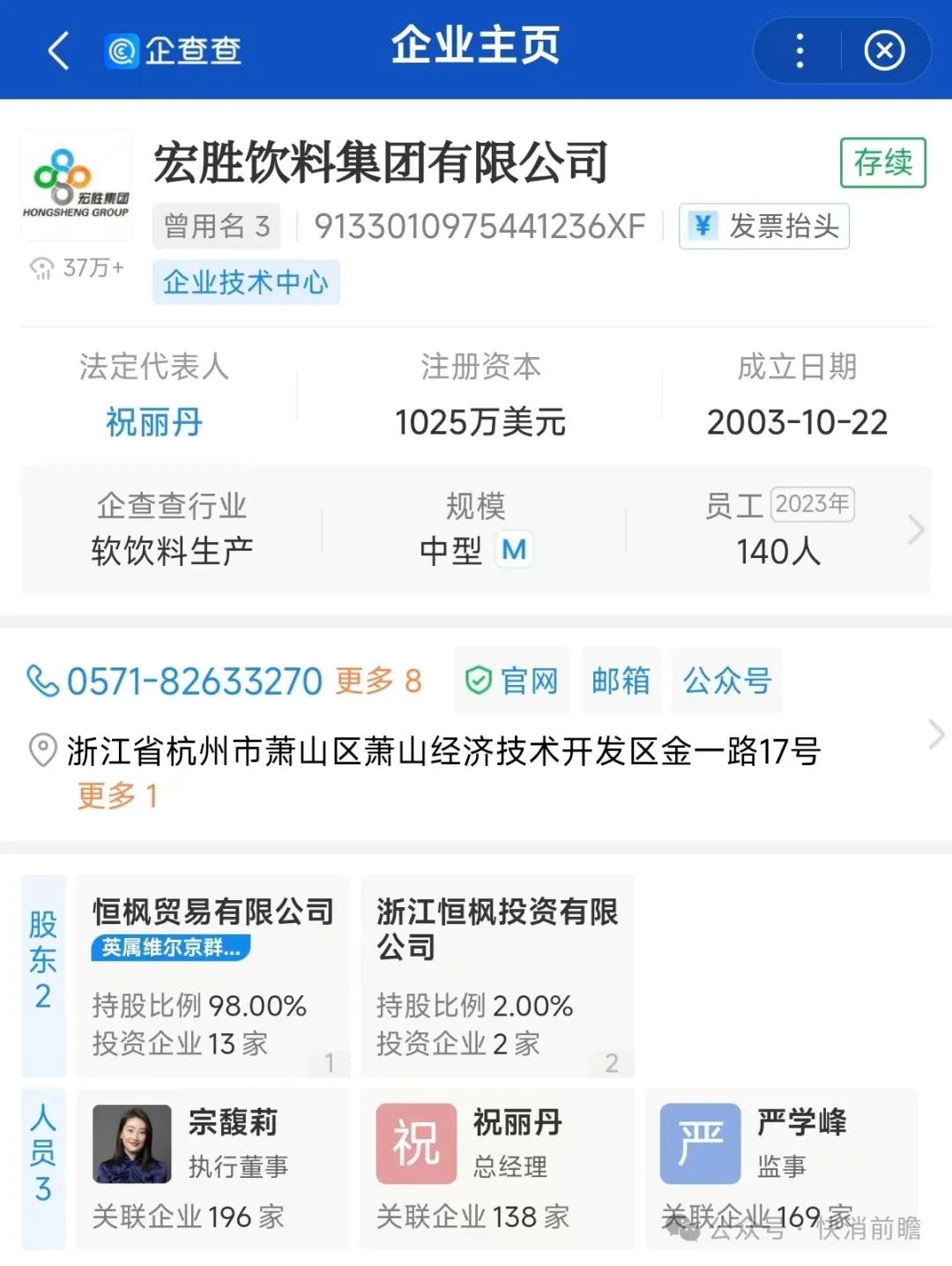Go back using the top-left arrow
This screenshot has height=1266, width=952.
(58, 50)
